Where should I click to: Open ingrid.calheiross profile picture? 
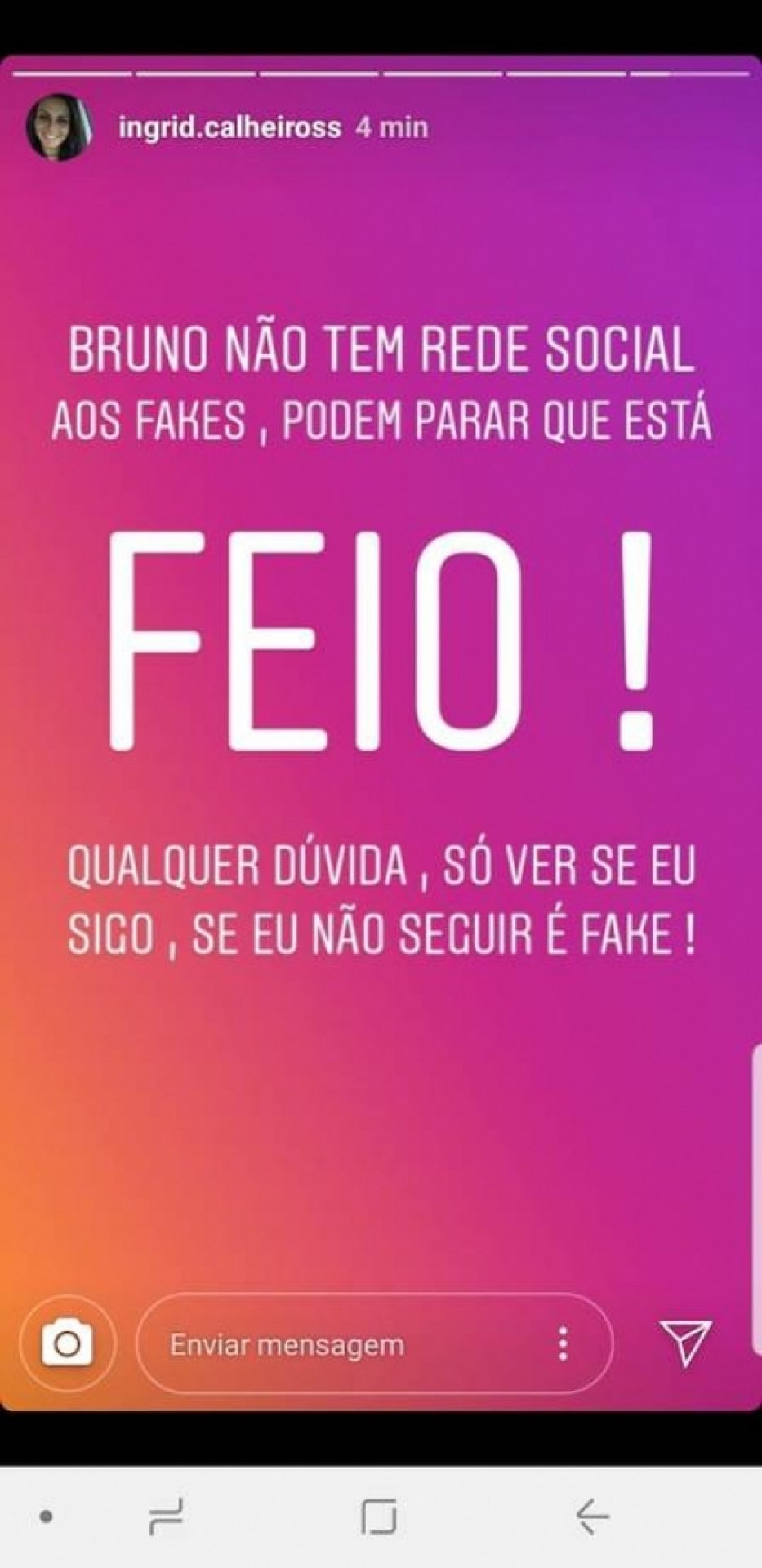pyautogui.click(x=59, y=127)
